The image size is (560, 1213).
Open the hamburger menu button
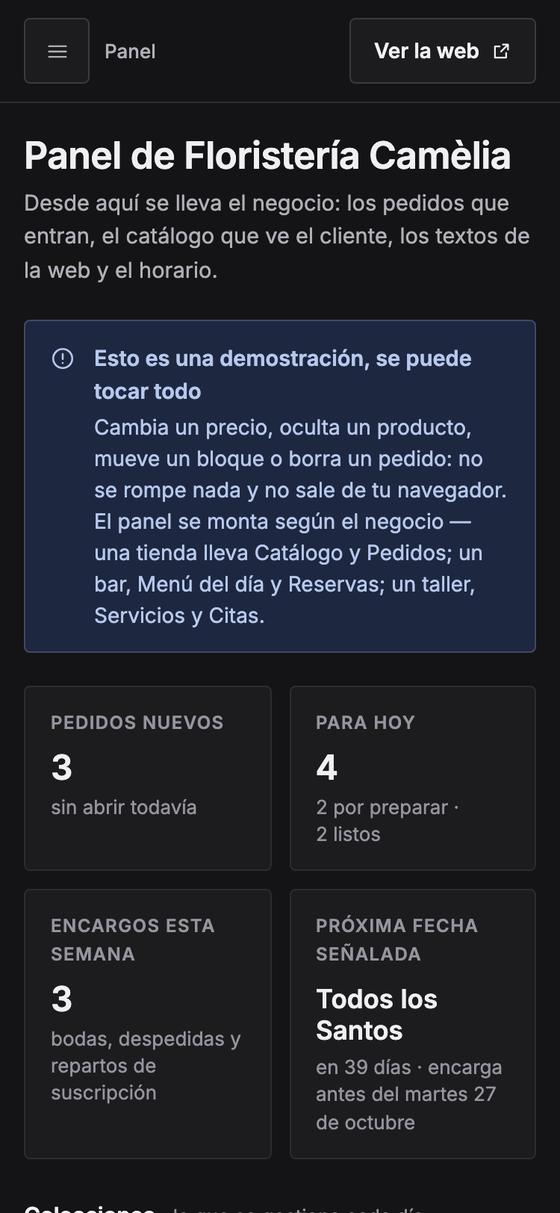(57, 51)
